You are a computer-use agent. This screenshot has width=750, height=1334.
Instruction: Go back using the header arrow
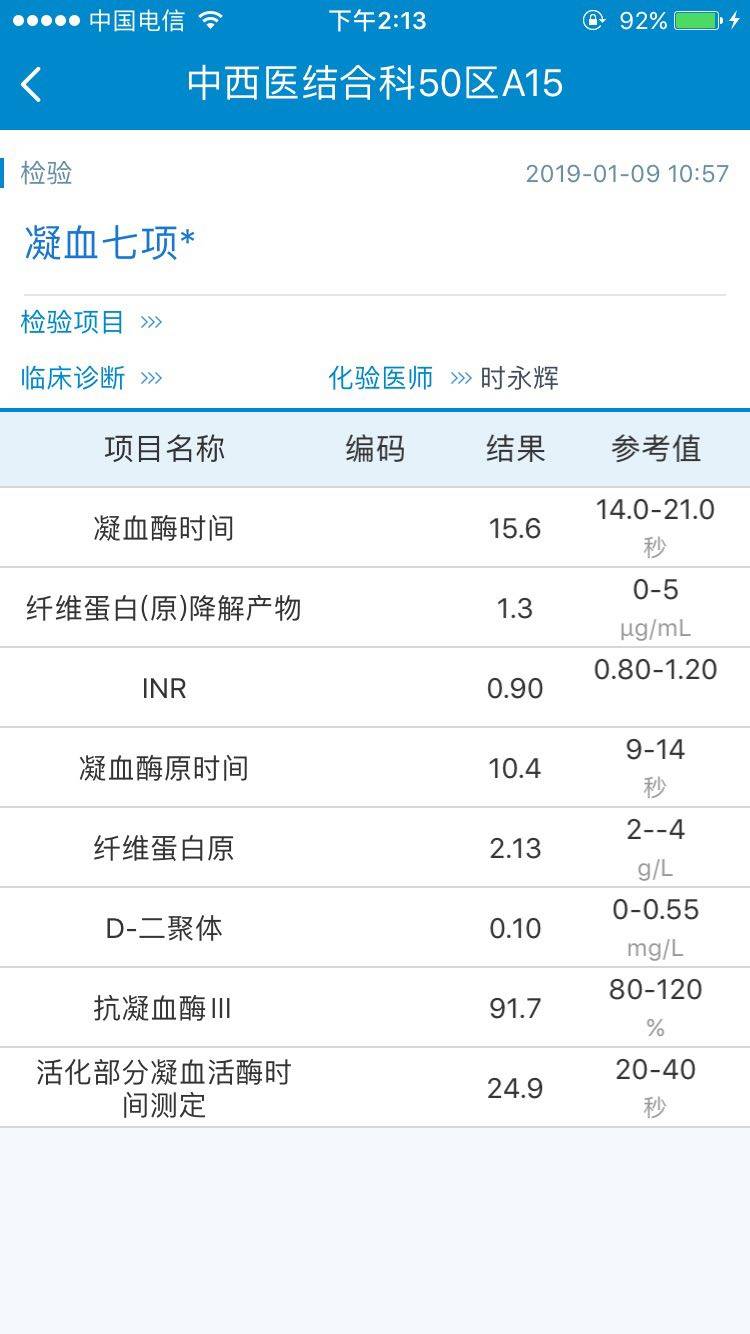click(32, 85)
